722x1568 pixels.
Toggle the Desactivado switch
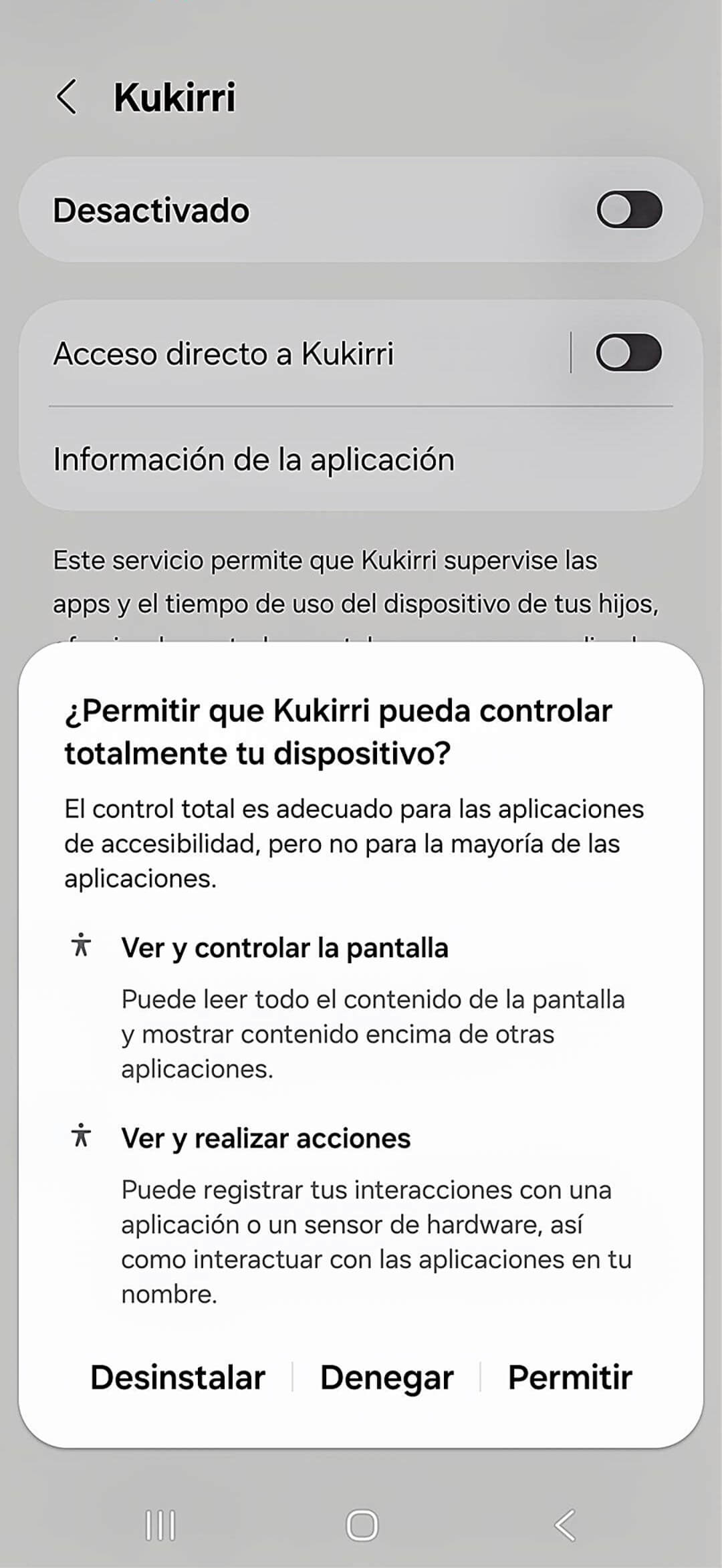pos(629,210)
